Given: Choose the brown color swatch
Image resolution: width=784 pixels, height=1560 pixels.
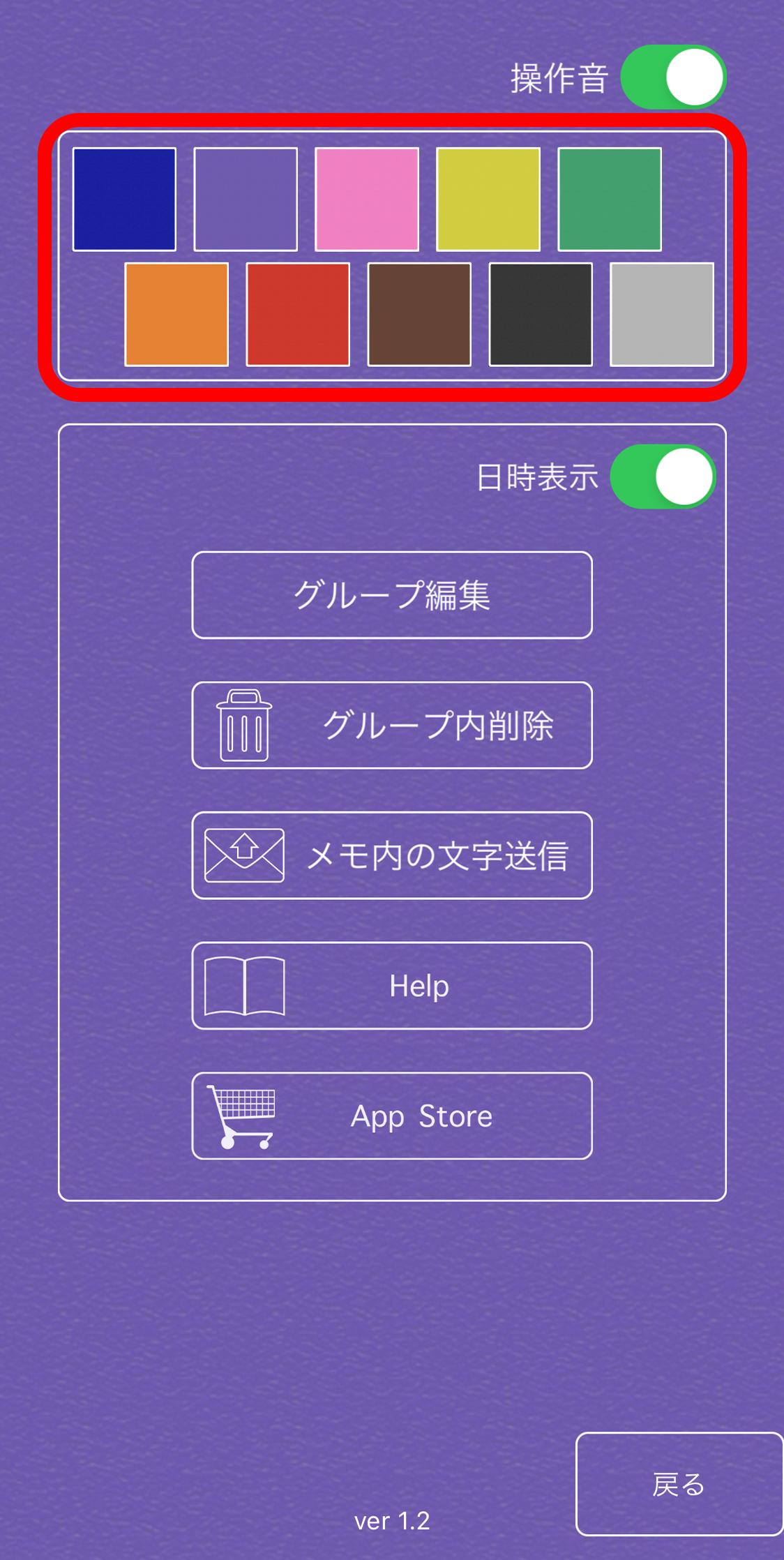Looking at the screenshot, I should click(419, 314).
